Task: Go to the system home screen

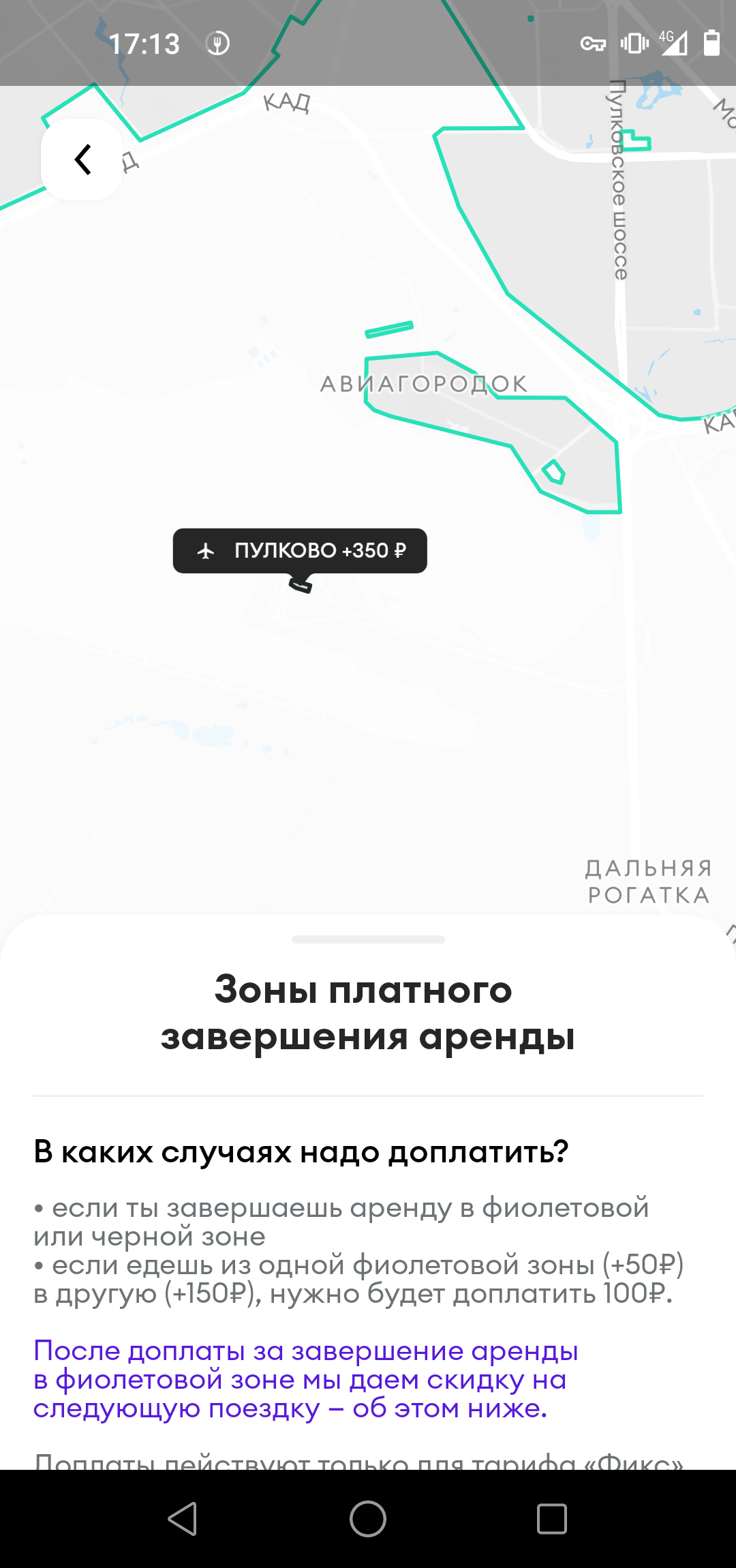Action: tap(368, 1519)
